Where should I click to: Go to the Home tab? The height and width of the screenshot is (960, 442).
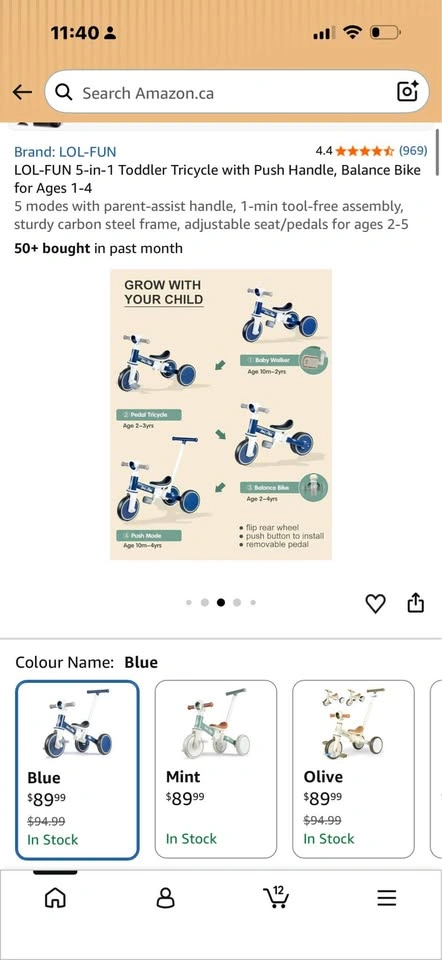55,898
